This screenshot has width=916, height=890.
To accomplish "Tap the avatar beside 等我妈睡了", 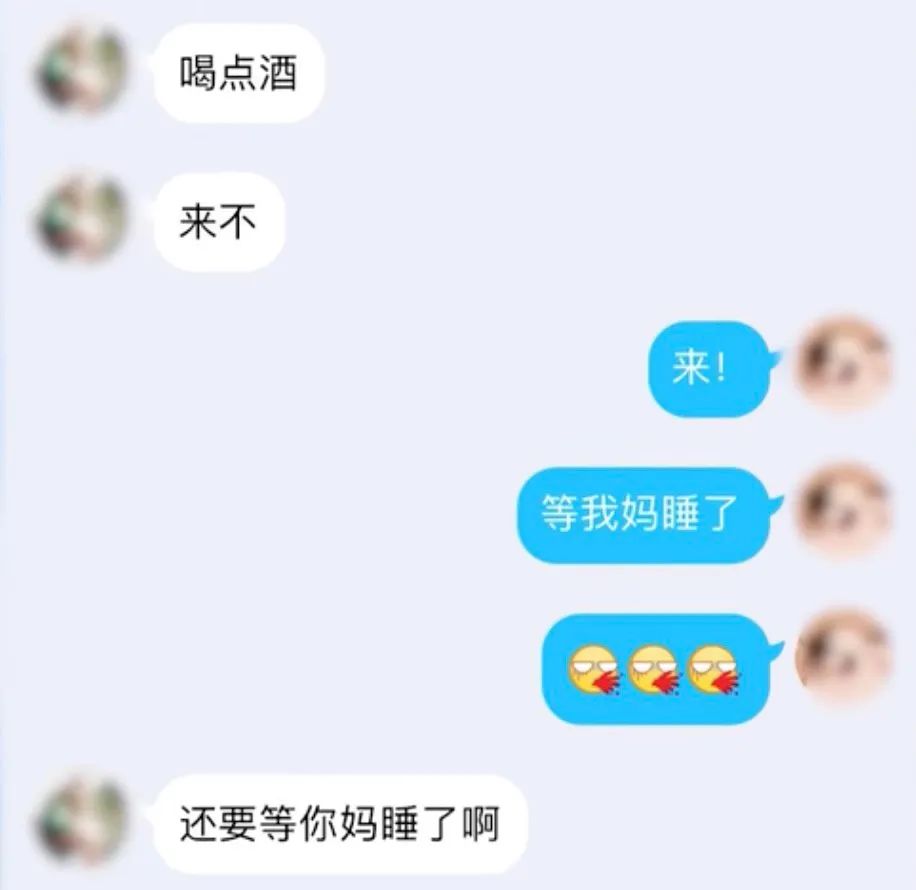I will coord(843,510).
